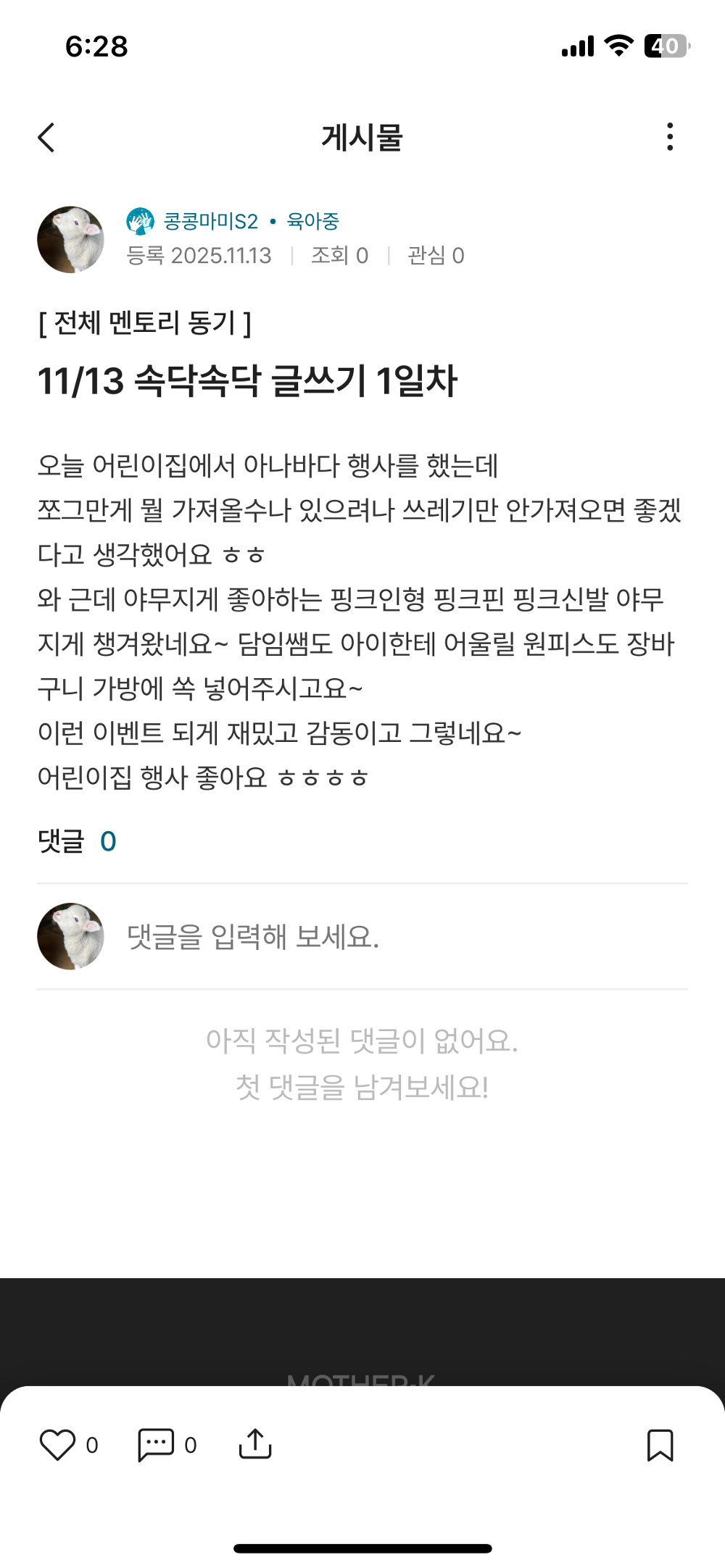The image size is (725, 1568).
Task: Expand the 댓글 comment section header
Action: coord(75,841)
